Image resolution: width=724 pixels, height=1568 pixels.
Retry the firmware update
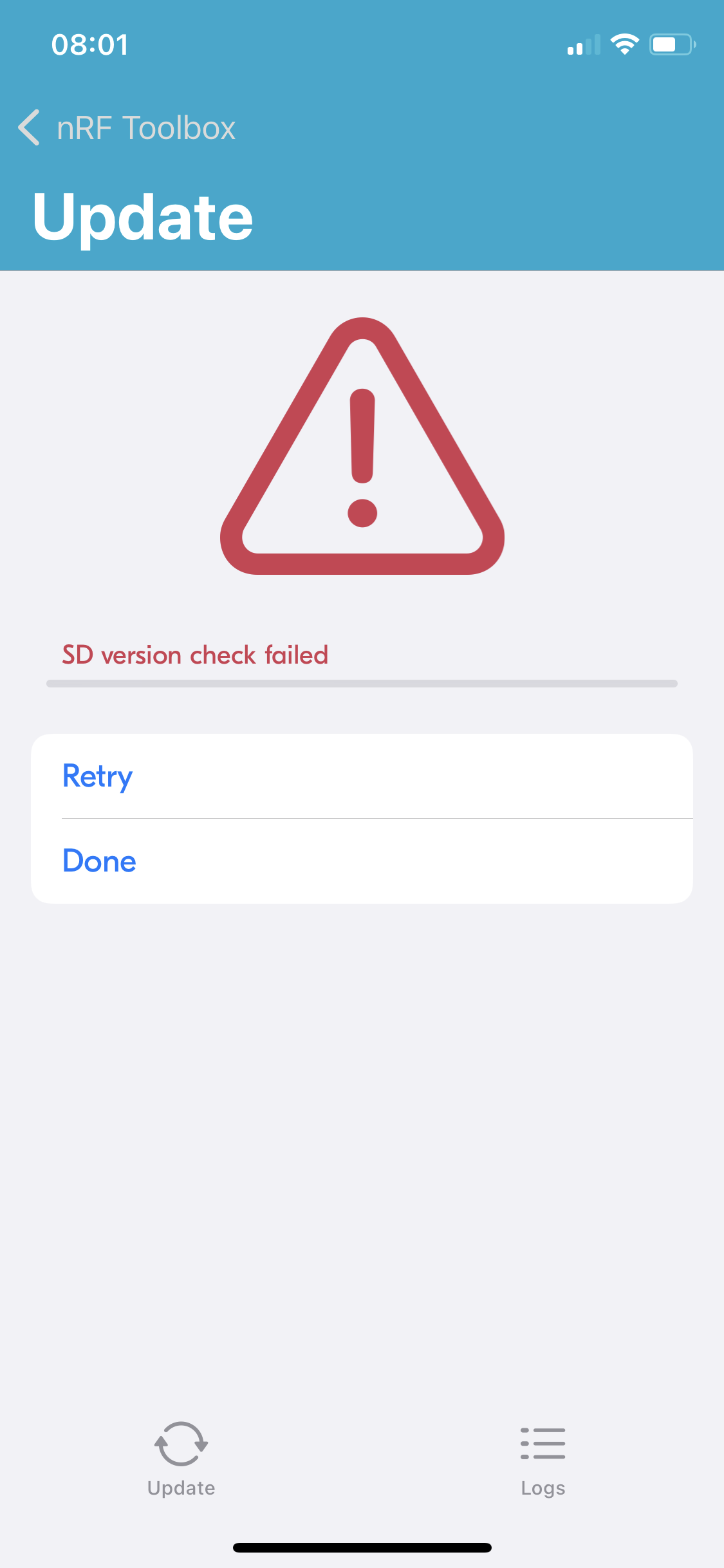(362, 776)
